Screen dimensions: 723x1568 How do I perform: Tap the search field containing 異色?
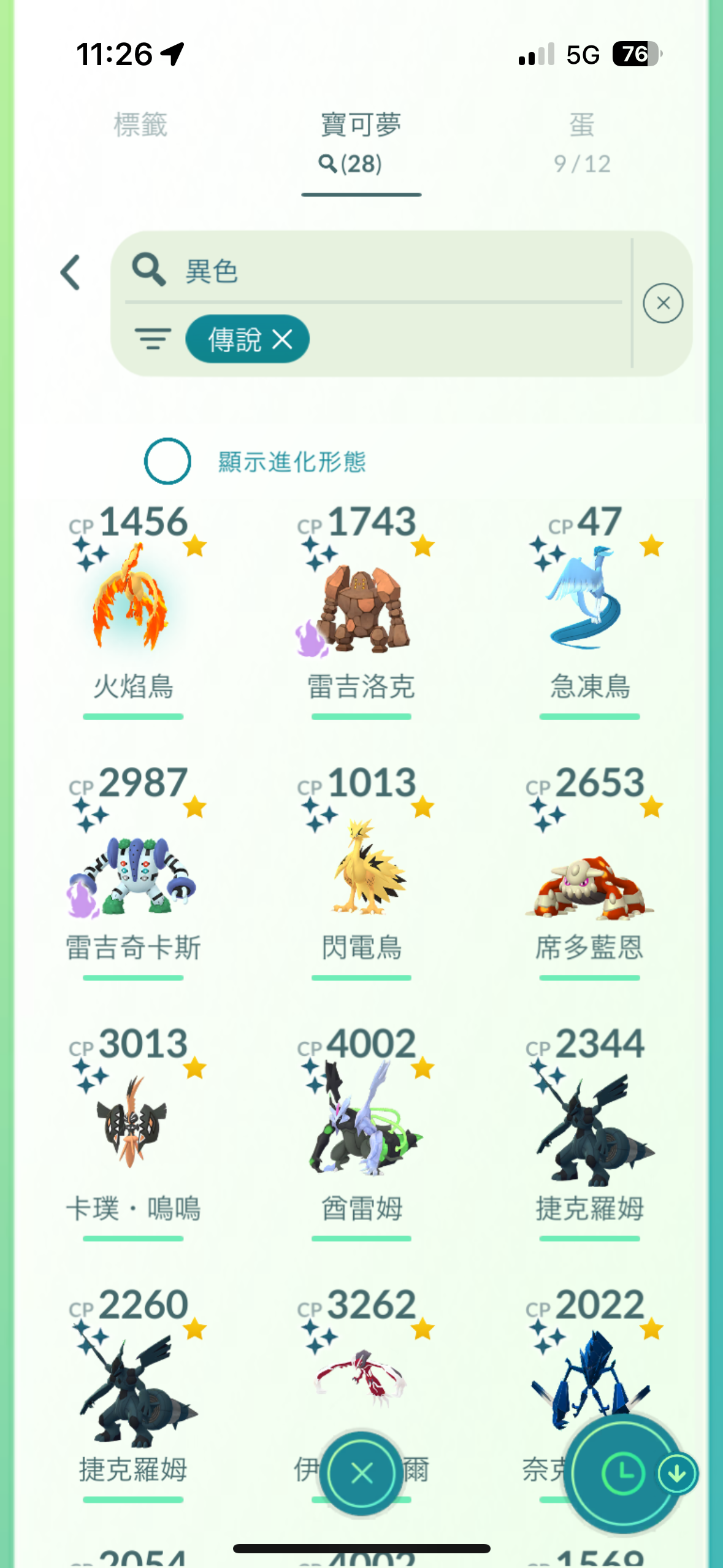pos(380,271)
